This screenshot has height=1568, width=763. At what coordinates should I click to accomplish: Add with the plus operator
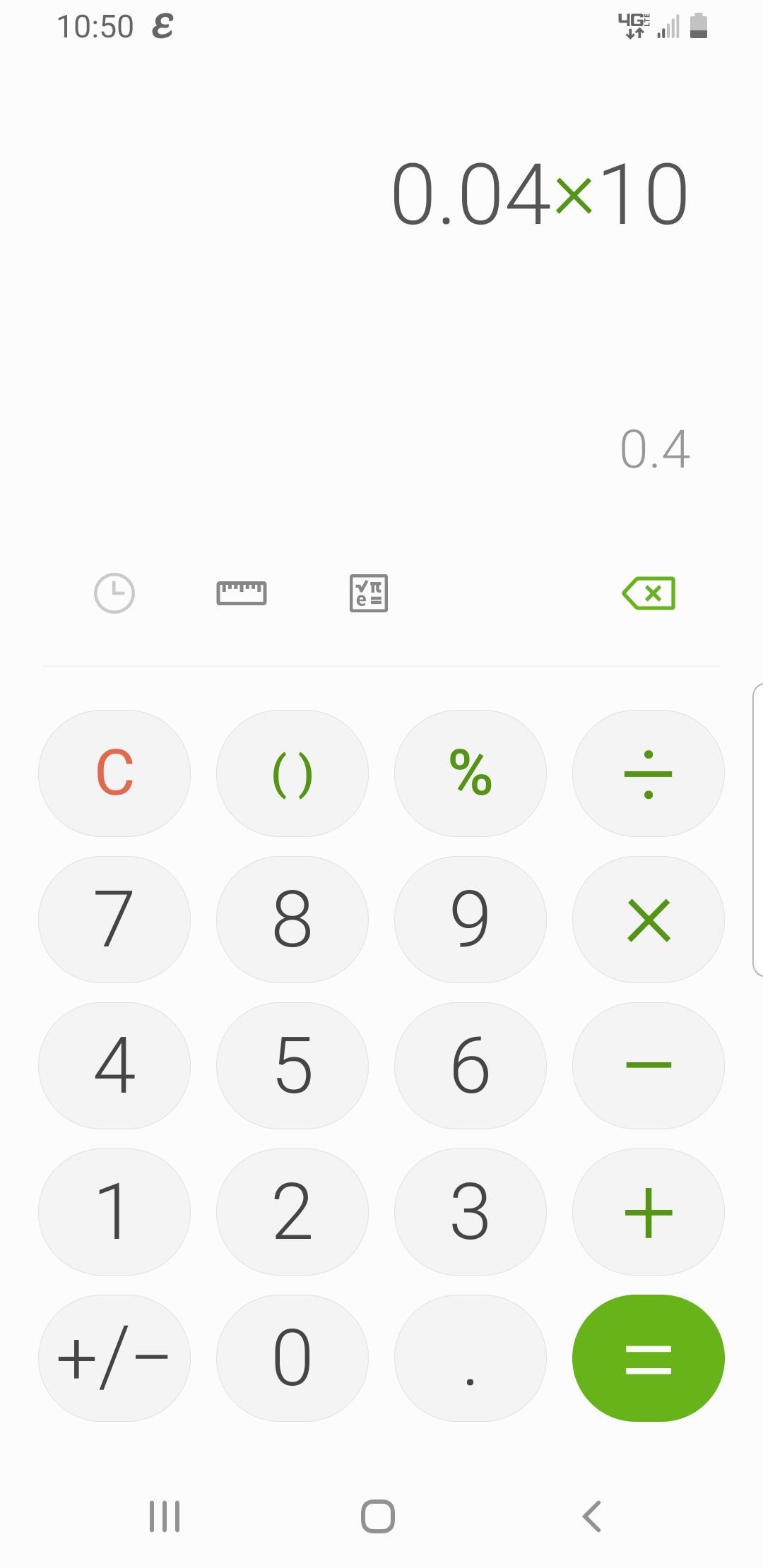[x=649, y=1212]
